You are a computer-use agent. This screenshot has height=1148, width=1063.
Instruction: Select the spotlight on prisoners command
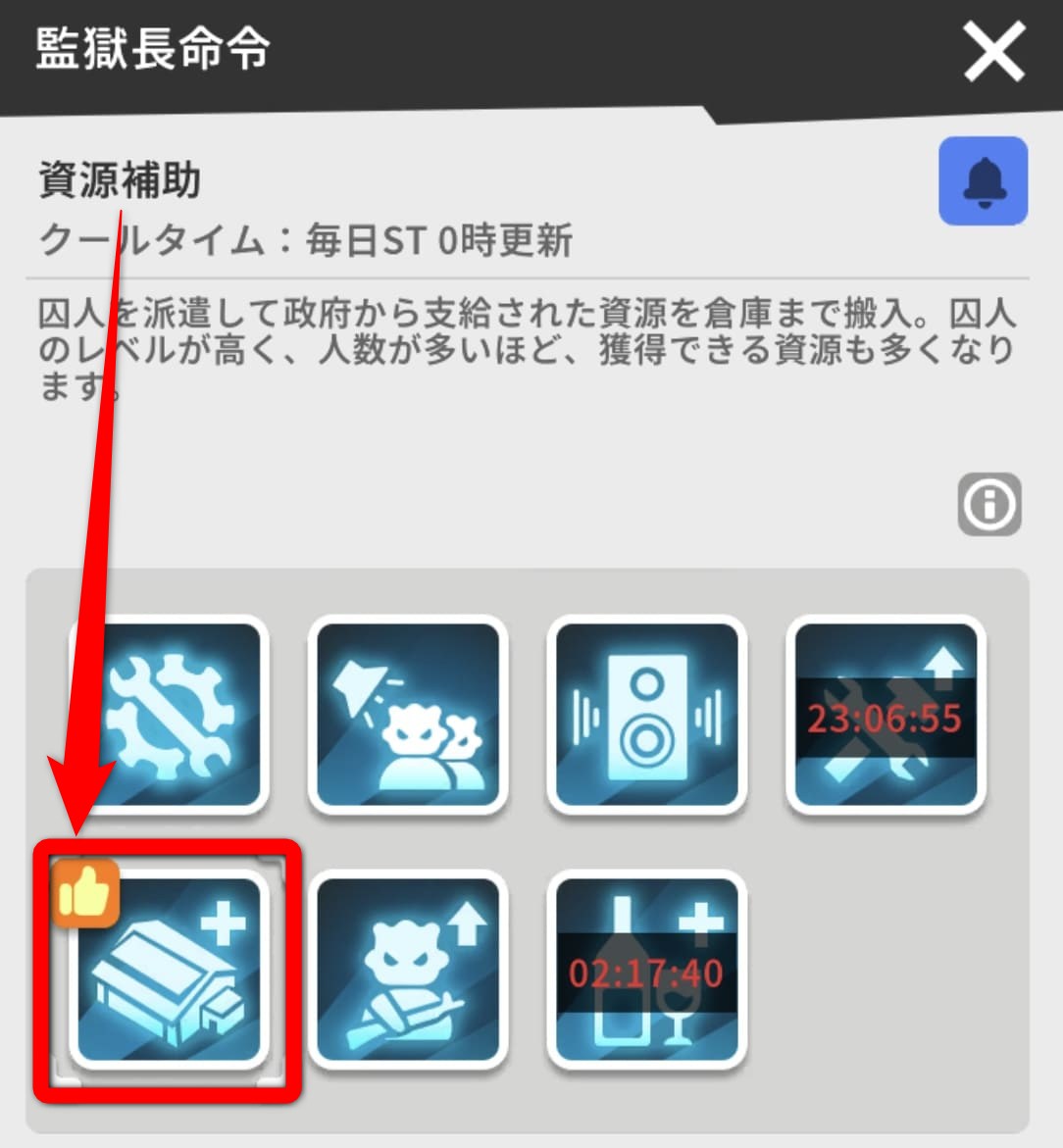(x=408, y=716)
